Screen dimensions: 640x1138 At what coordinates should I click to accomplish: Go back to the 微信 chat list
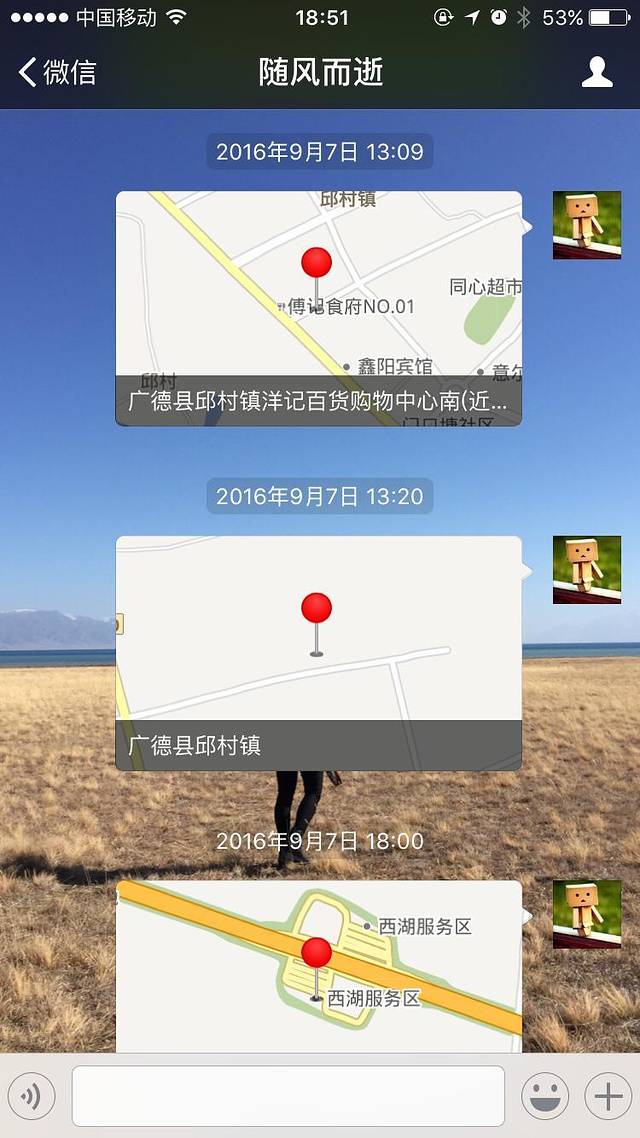tap(58, 72)
